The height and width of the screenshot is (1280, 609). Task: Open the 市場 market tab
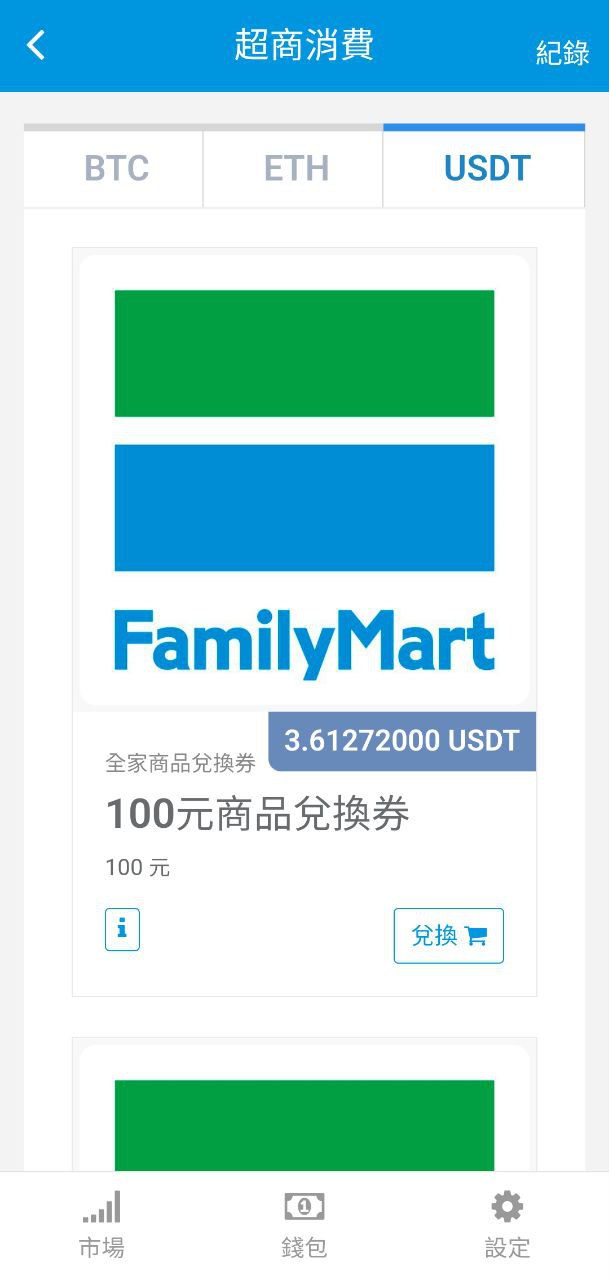pyautogui.click(x=101, y=1224)
